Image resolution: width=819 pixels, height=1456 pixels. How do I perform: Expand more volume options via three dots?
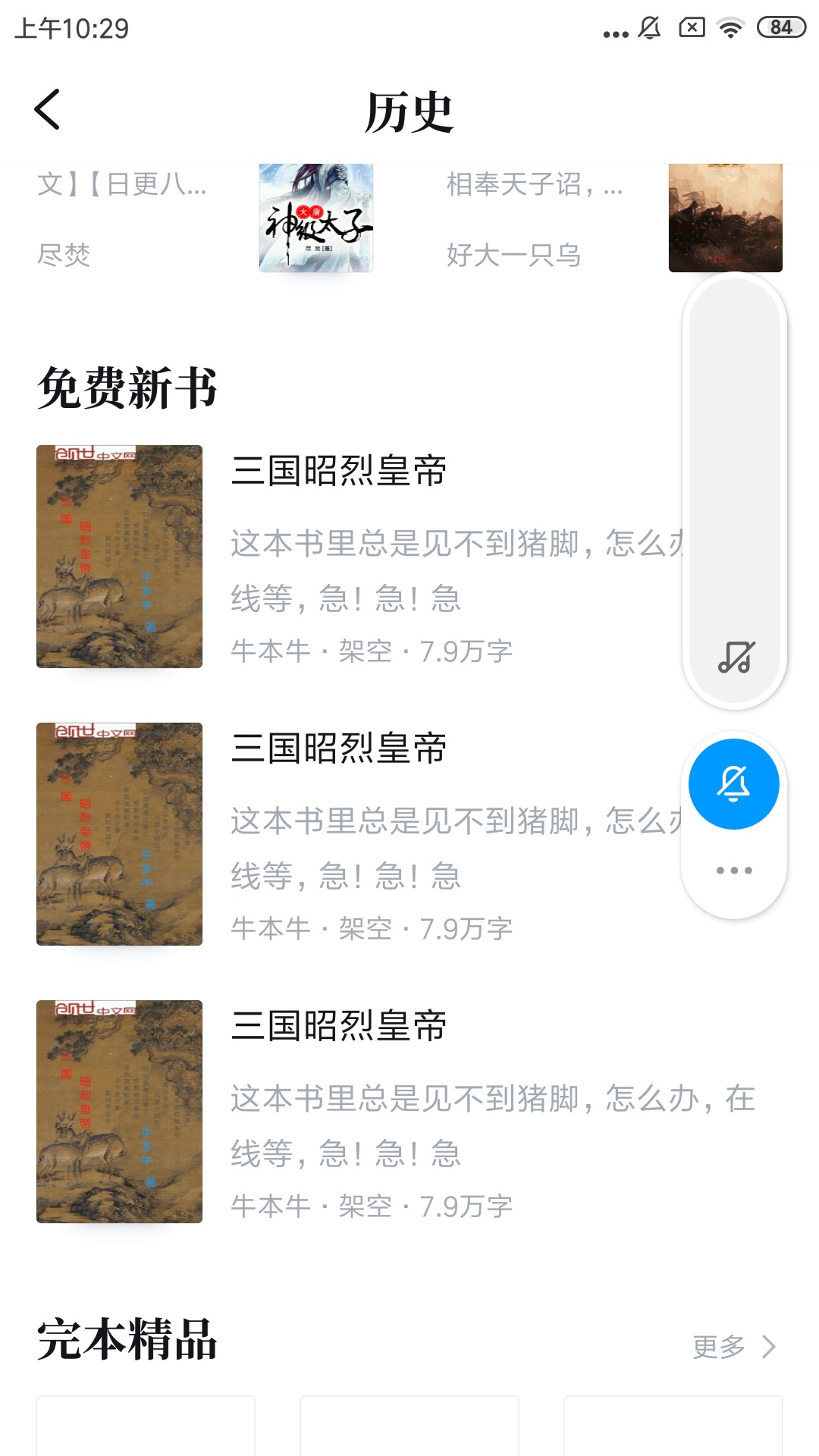click(x=733, y=871)
